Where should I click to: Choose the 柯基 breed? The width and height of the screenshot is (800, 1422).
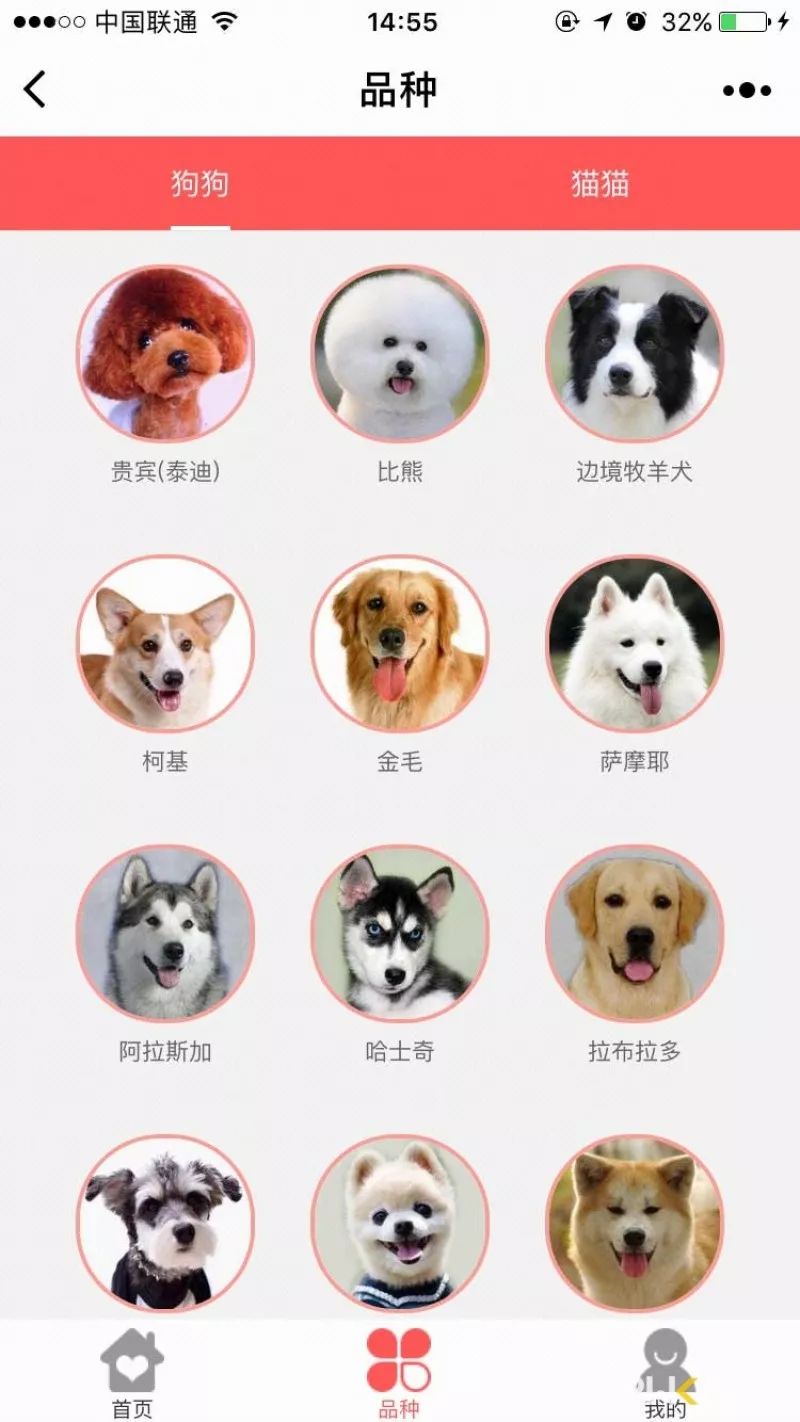(165, 643)
